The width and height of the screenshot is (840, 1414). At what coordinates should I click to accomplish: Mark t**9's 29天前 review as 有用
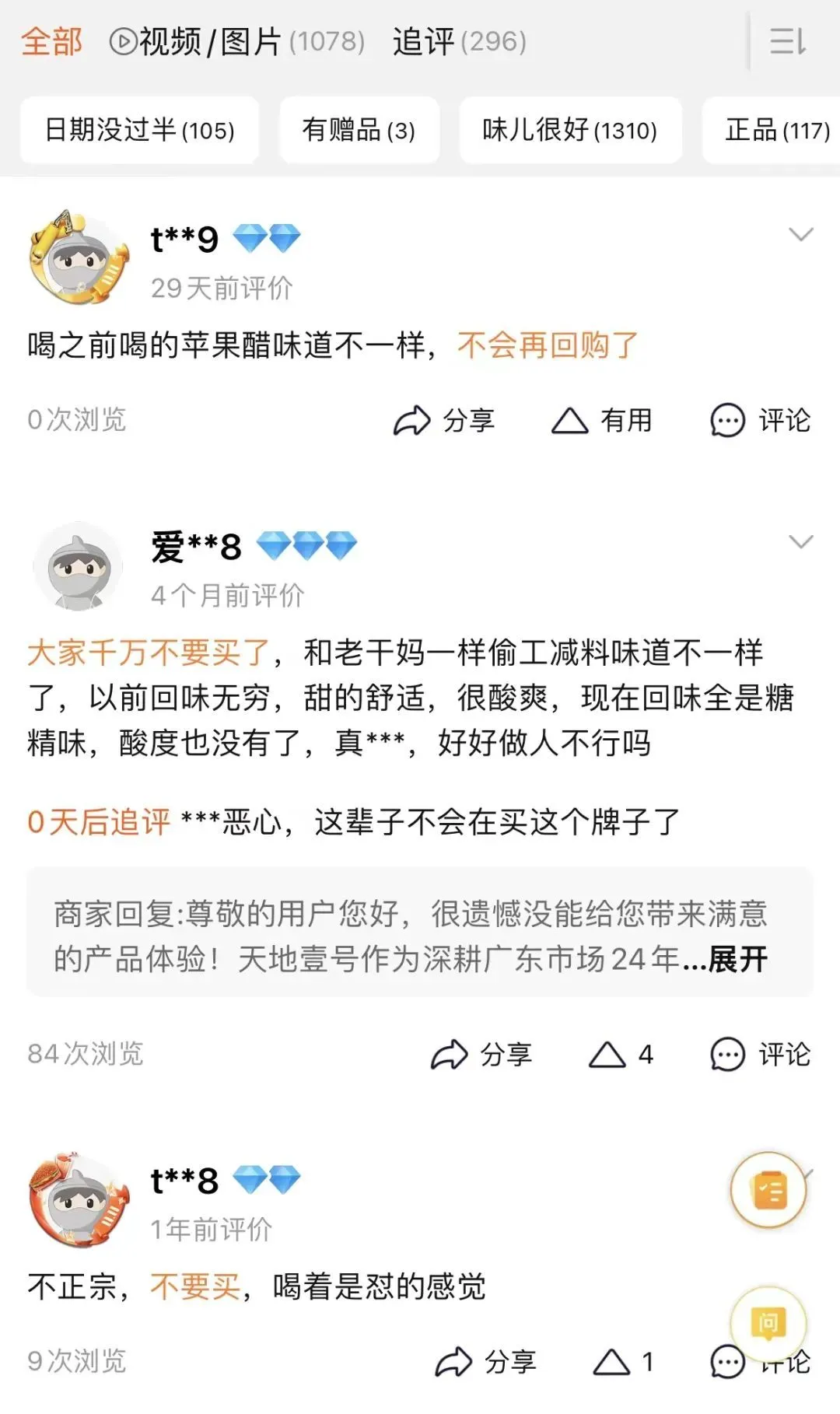coord(602,421)
